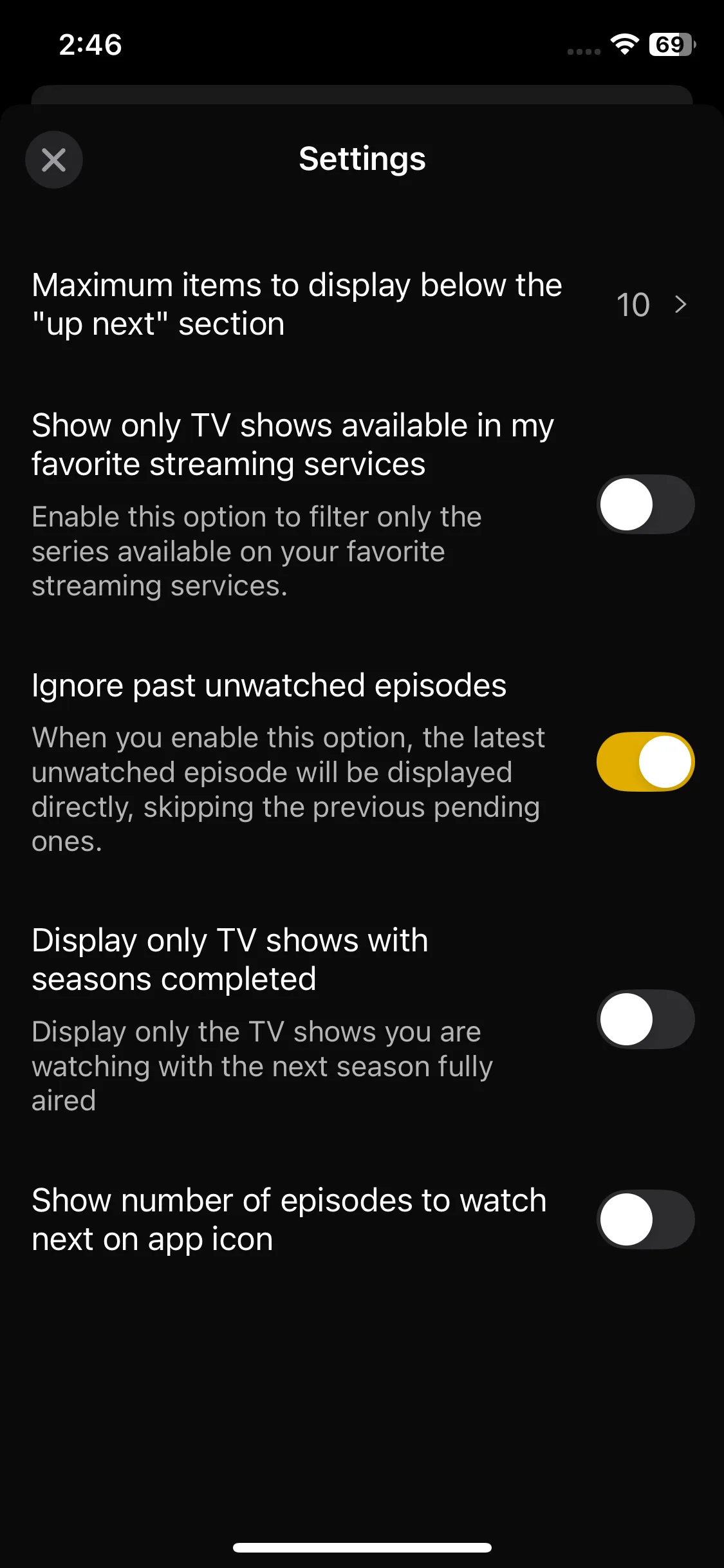Open maximum items for "up next" section
The image size is (724, 1568).
(650, 304)
